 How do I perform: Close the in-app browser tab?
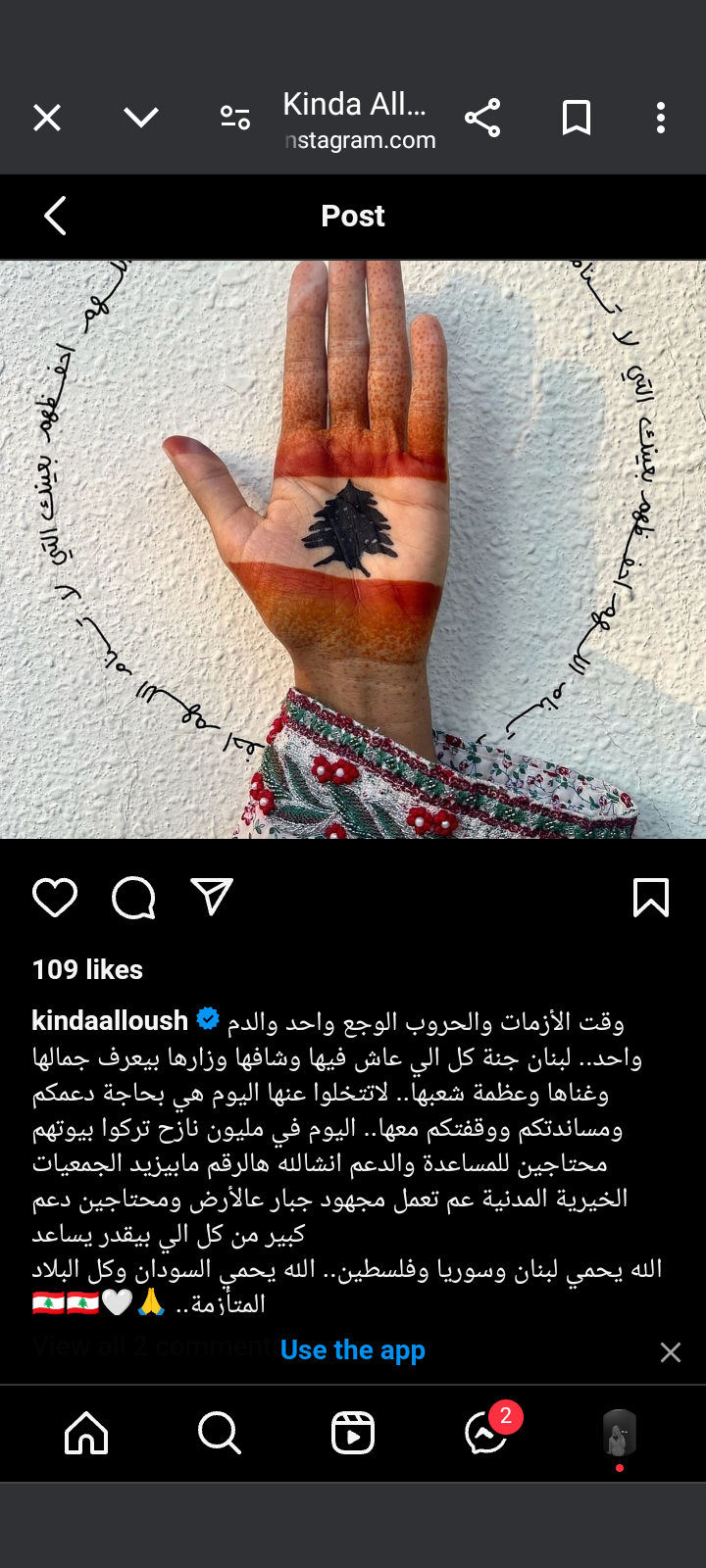point(47,119)
